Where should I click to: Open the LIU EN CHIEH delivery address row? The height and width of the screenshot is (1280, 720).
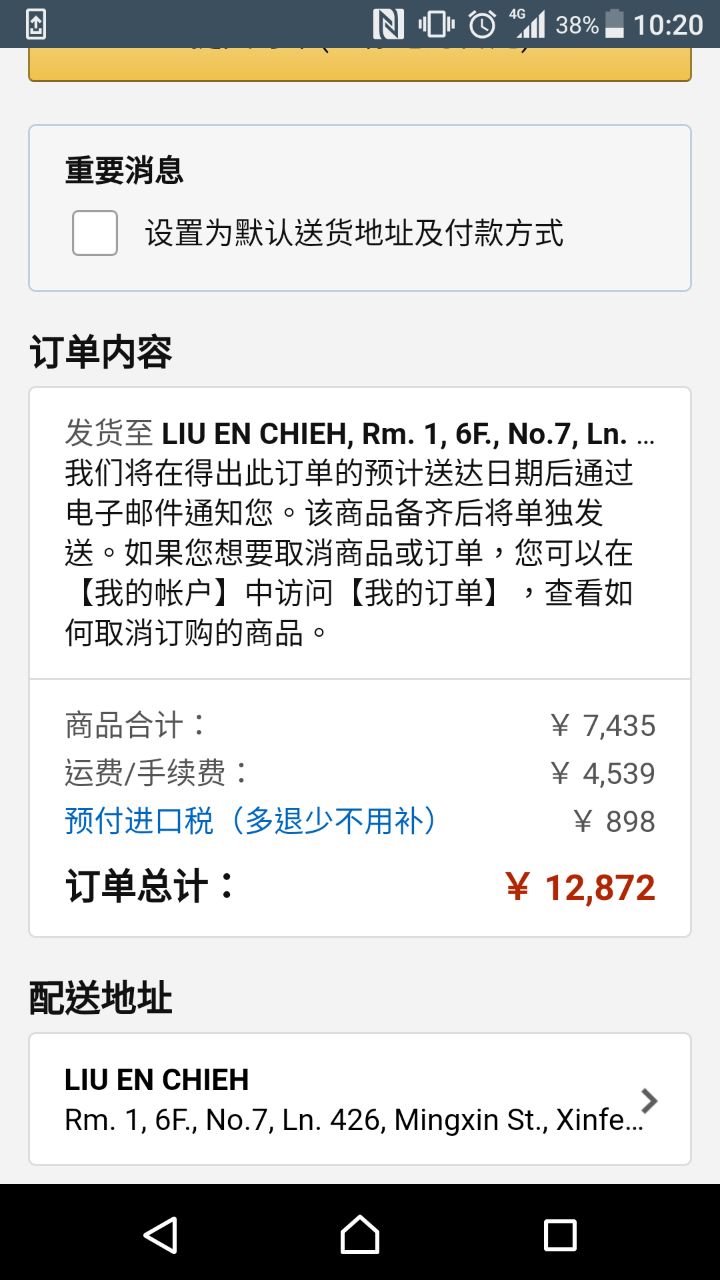click(360, 1099)
